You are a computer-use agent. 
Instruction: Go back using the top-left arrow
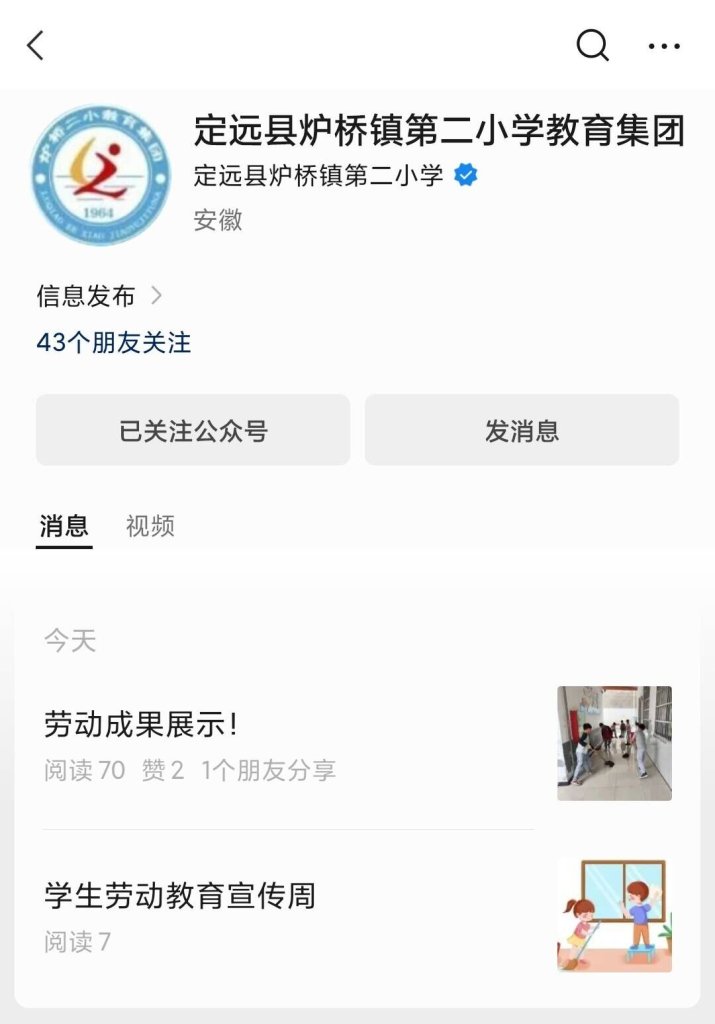36,45
